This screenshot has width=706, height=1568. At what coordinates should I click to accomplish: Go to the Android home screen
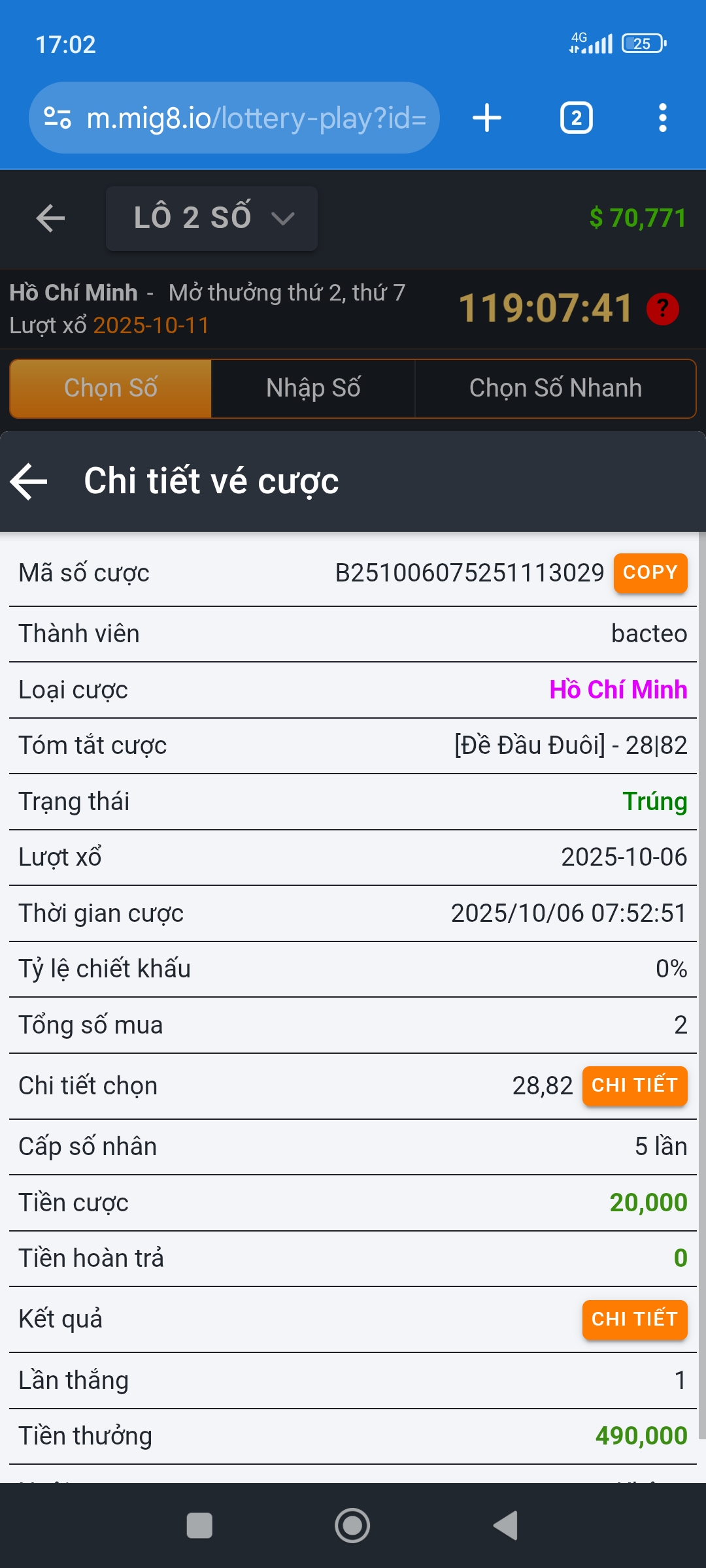coord(352,1526)
